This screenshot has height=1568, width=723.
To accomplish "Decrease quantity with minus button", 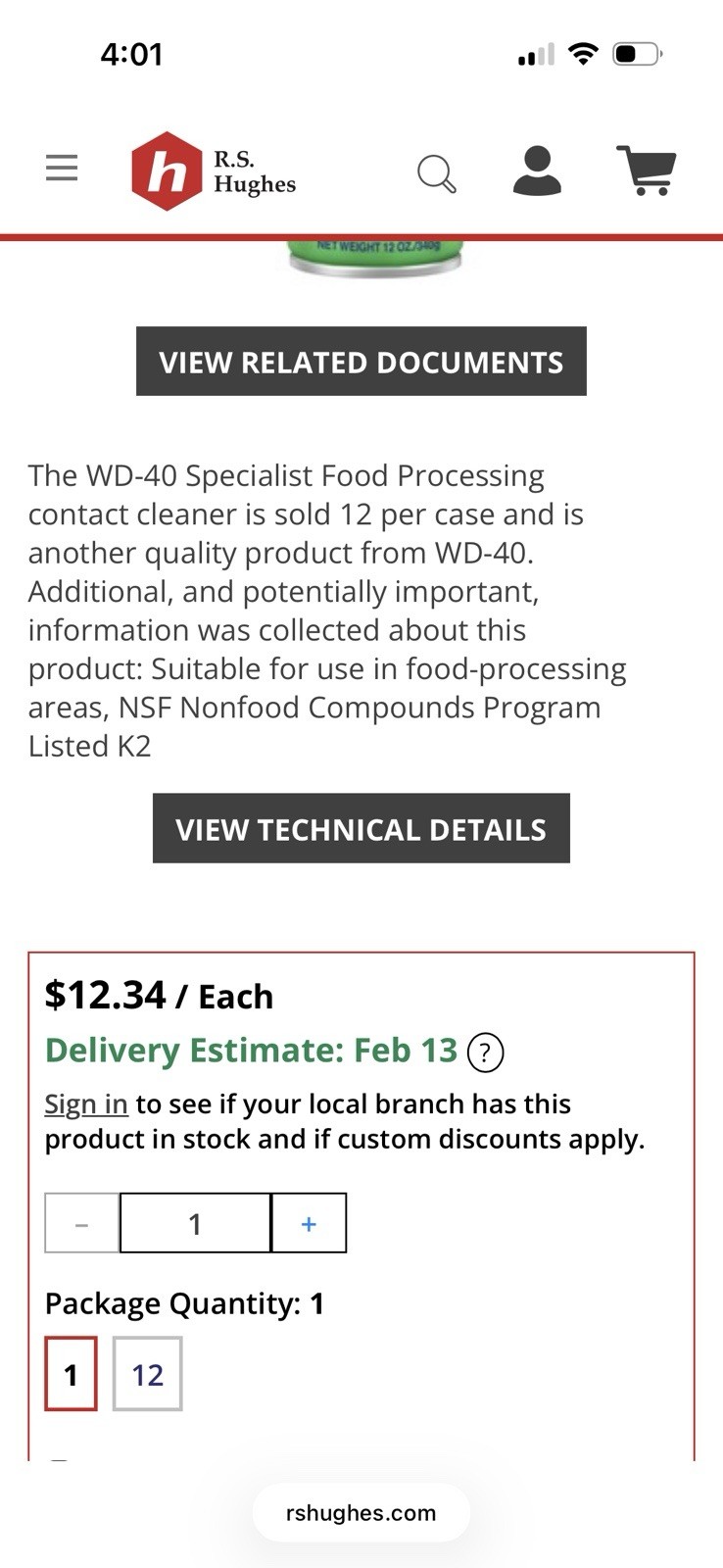I will (82, 1223).
